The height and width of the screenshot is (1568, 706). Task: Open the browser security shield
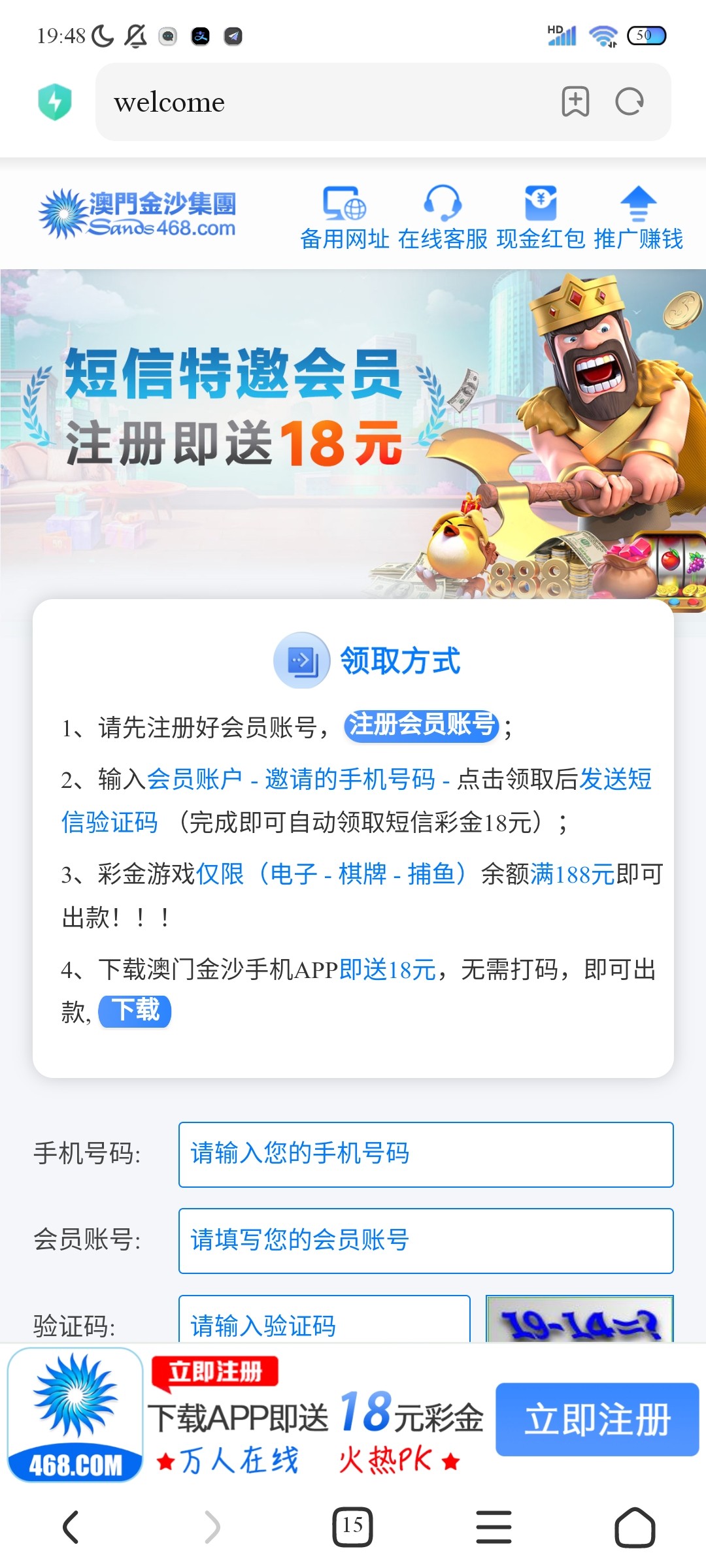tap(55, 102)
